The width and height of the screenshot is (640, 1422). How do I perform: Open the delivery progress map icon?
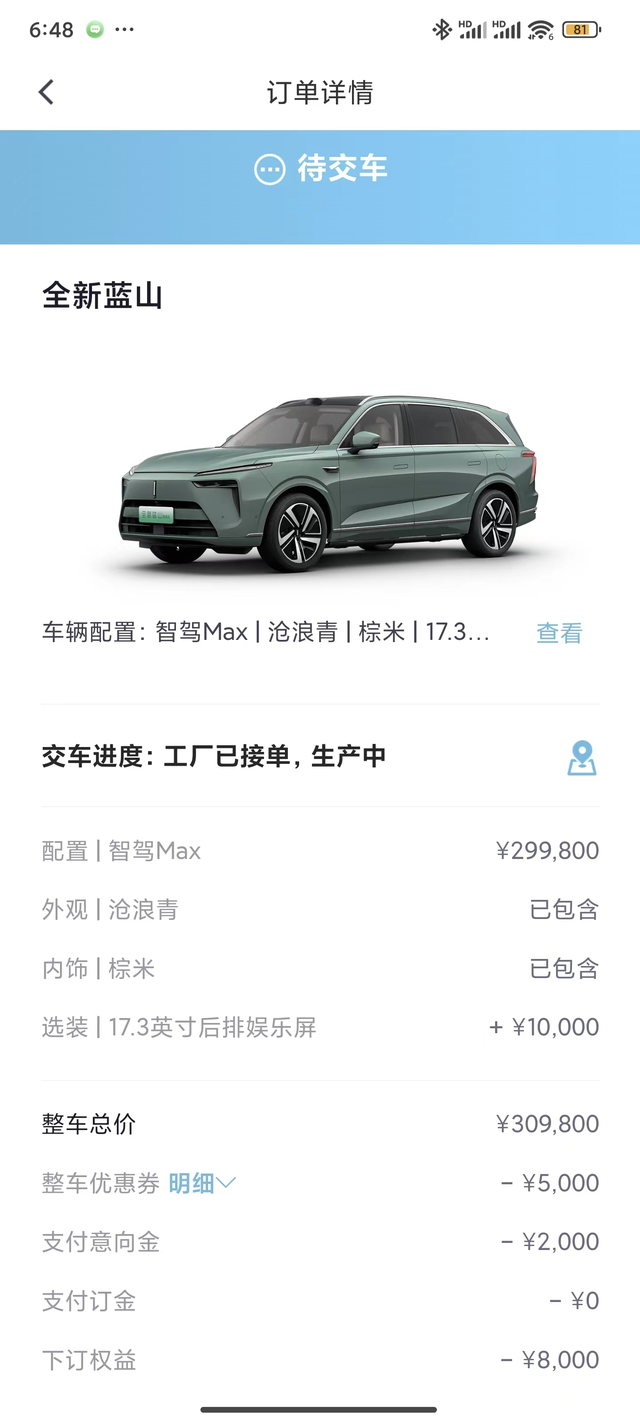pyautogui.click(x=582, y=758)
